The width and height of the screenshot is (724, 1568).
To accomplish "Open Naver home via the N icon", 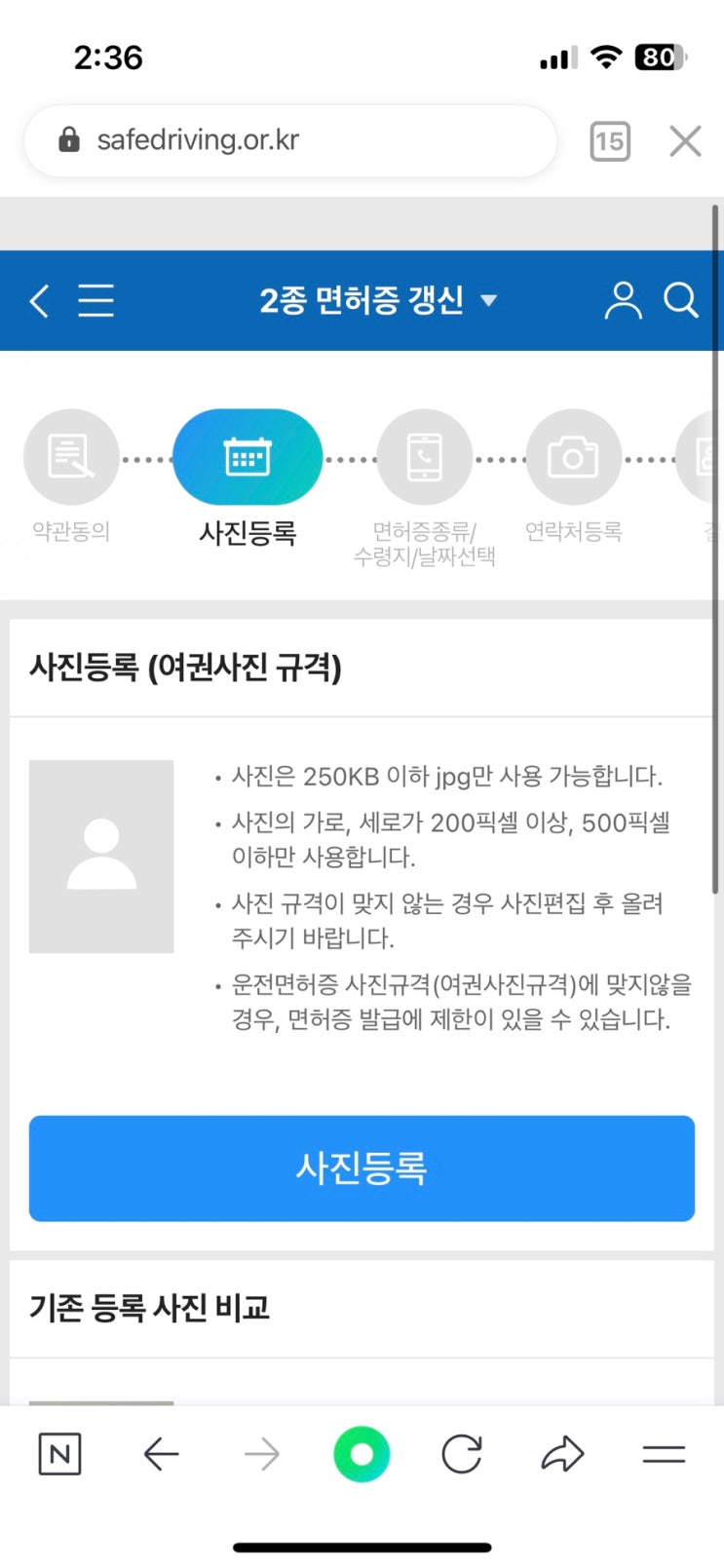I will point(59,1455).
